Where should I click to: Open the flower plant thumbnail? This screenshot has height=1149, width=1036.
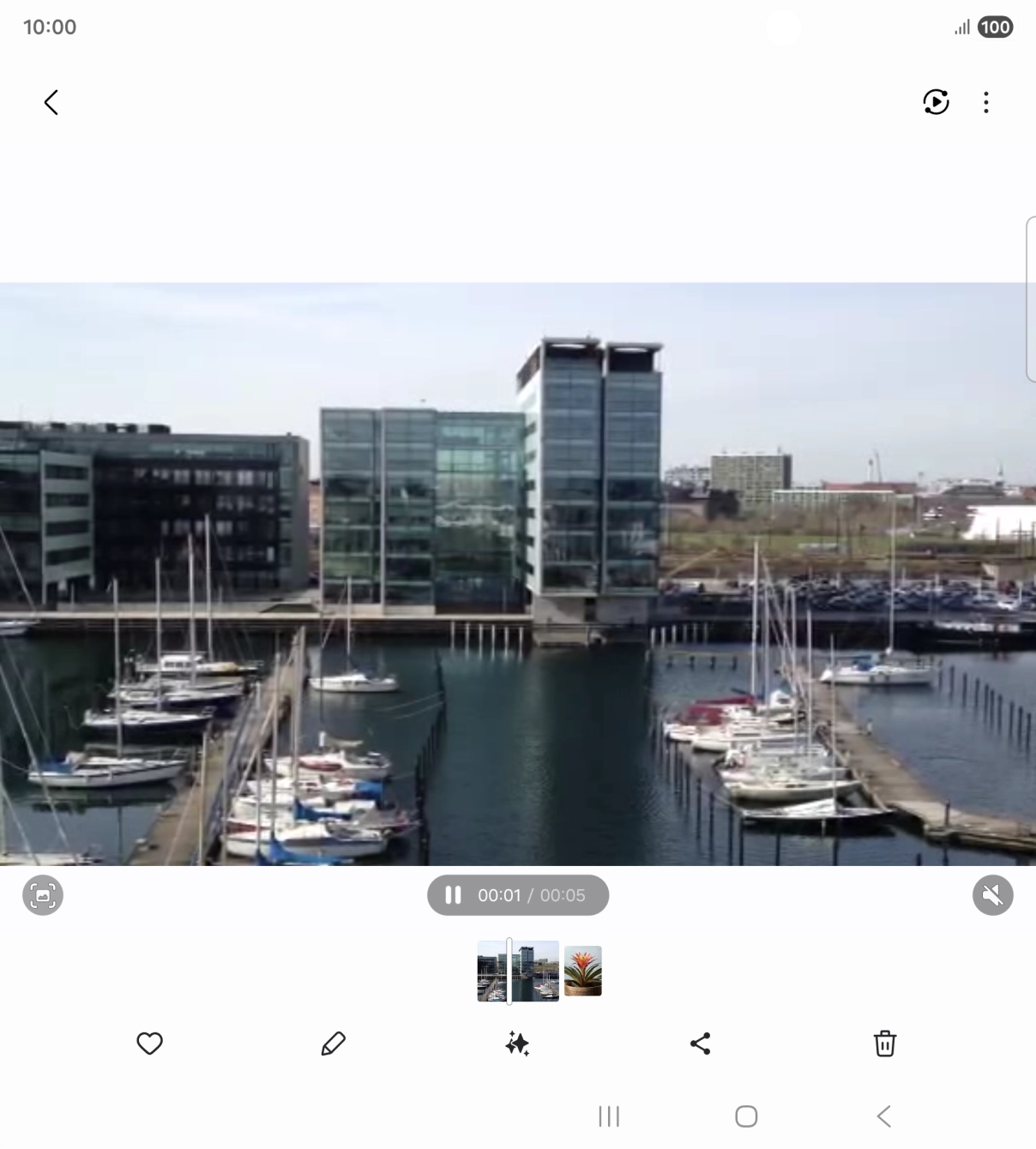pyautogui.click(x=583, y=971)
